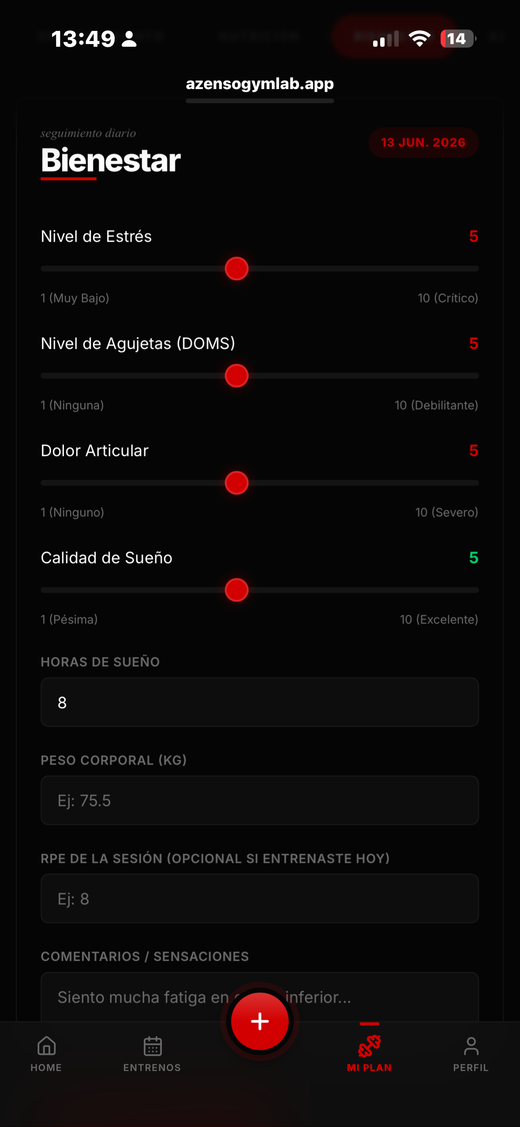Tap the 13 JUN. 2026 date chip

(424, 142)
